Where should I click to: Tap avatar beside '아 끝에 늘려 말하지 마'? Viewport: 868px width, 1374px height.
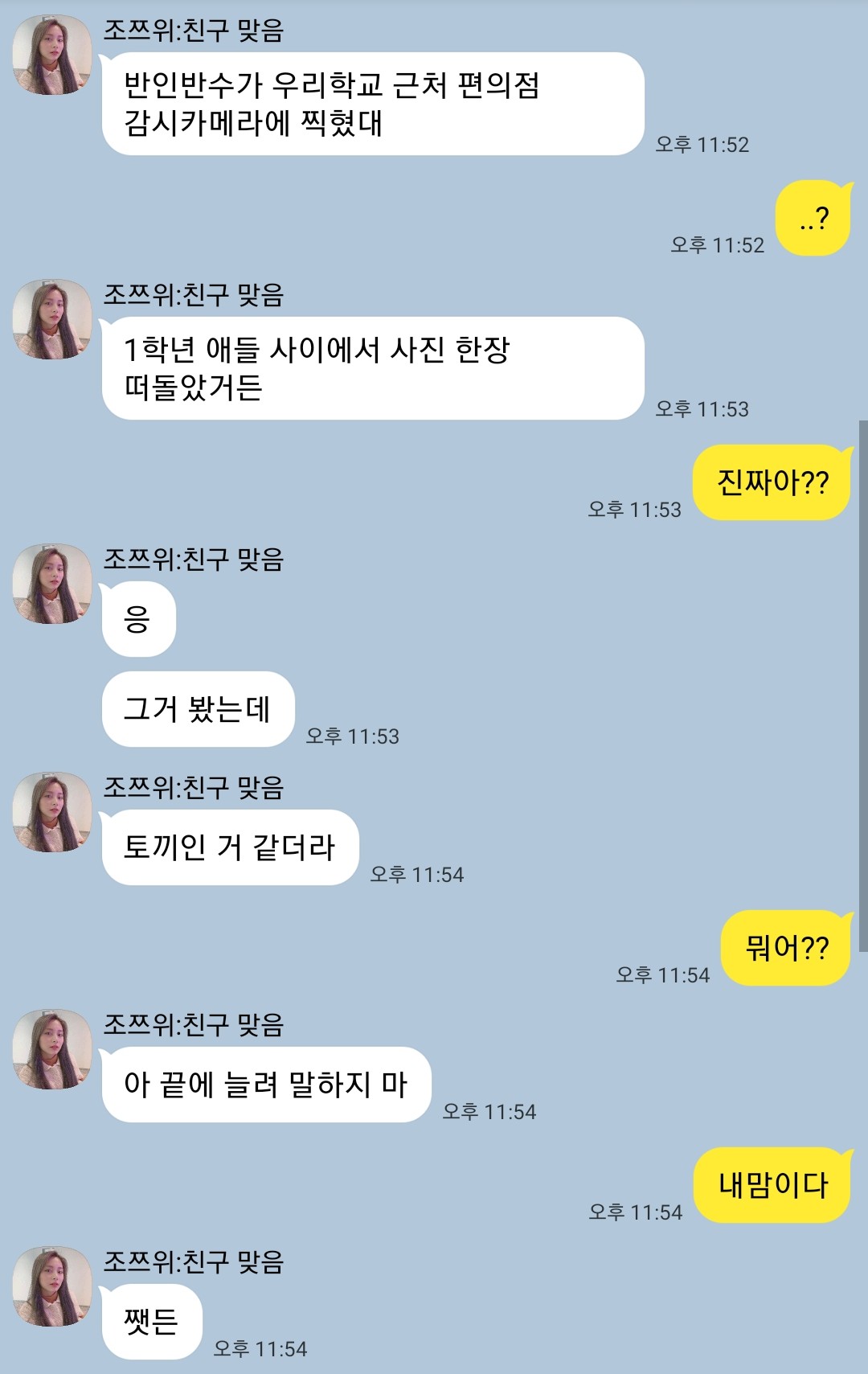pyautogui.click(x=52, y=1049)
